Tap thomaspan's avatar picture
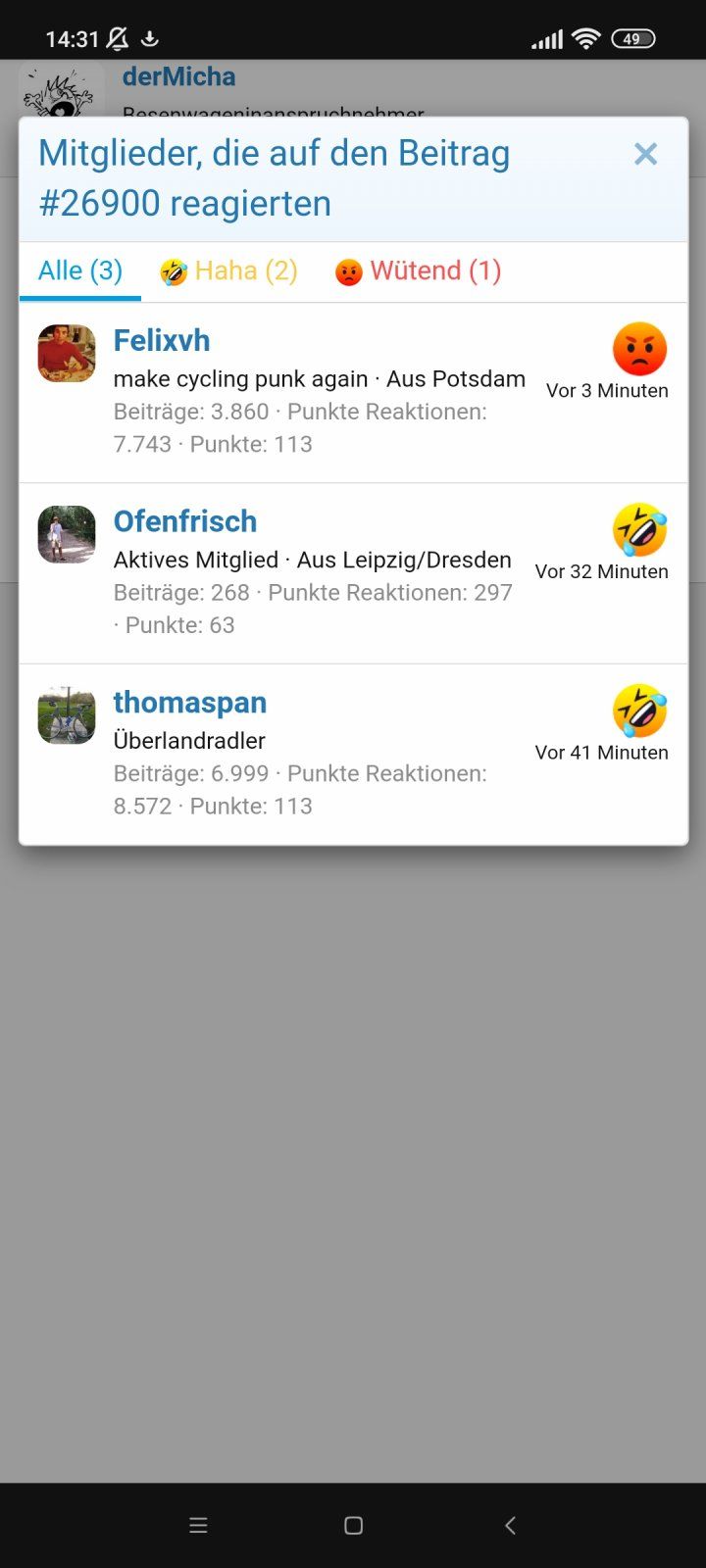 click(67, 715)
